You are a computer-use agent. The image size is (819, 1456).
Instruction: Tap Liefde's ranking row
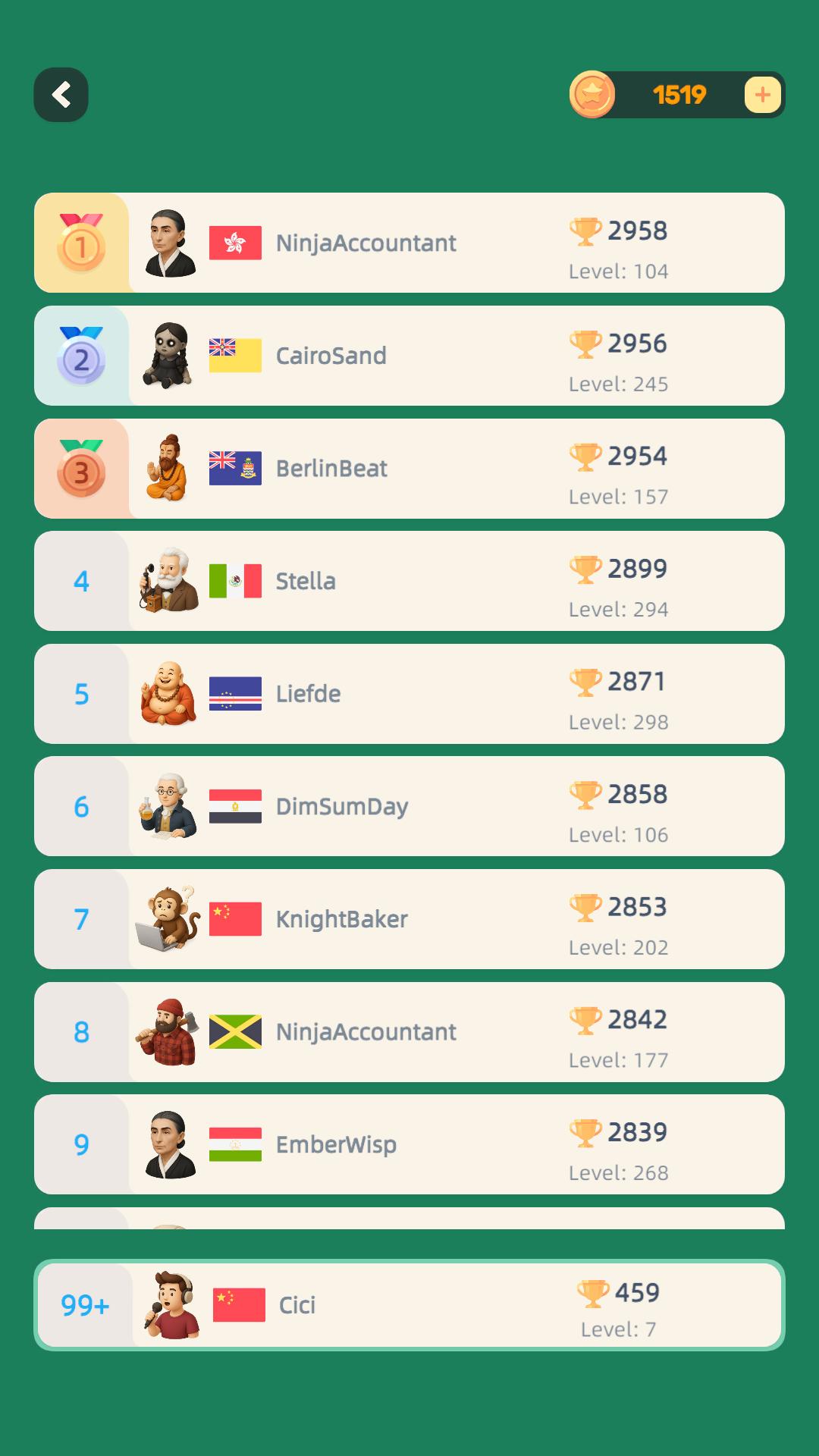tap(409, 694)
